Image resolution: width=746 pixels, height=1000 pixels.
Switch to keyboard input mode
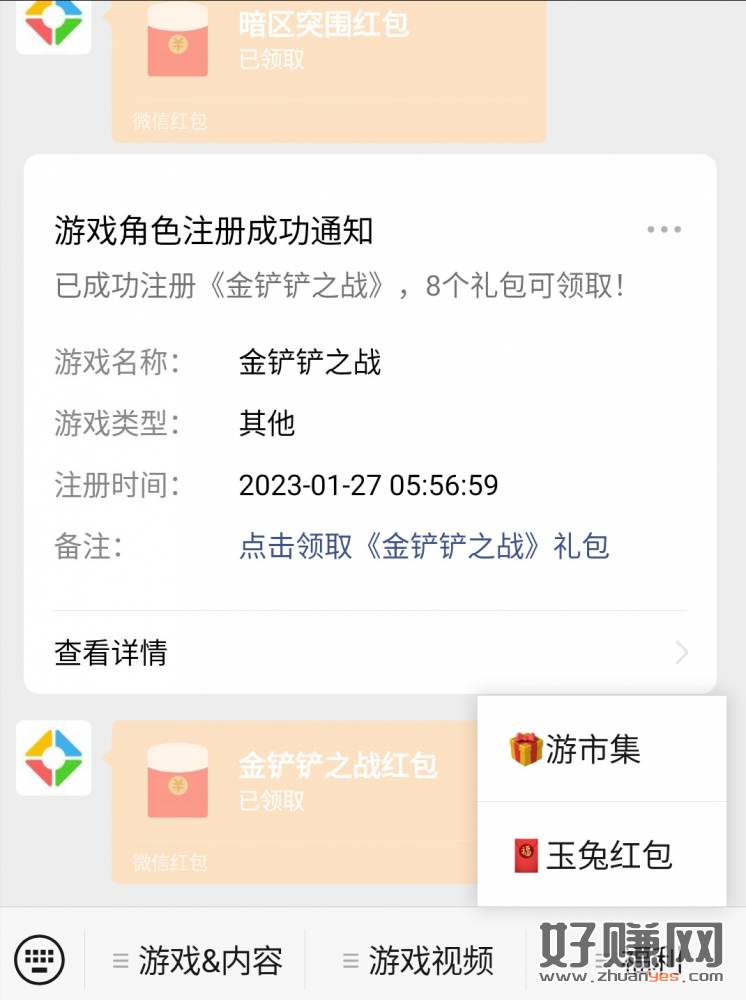40,961
